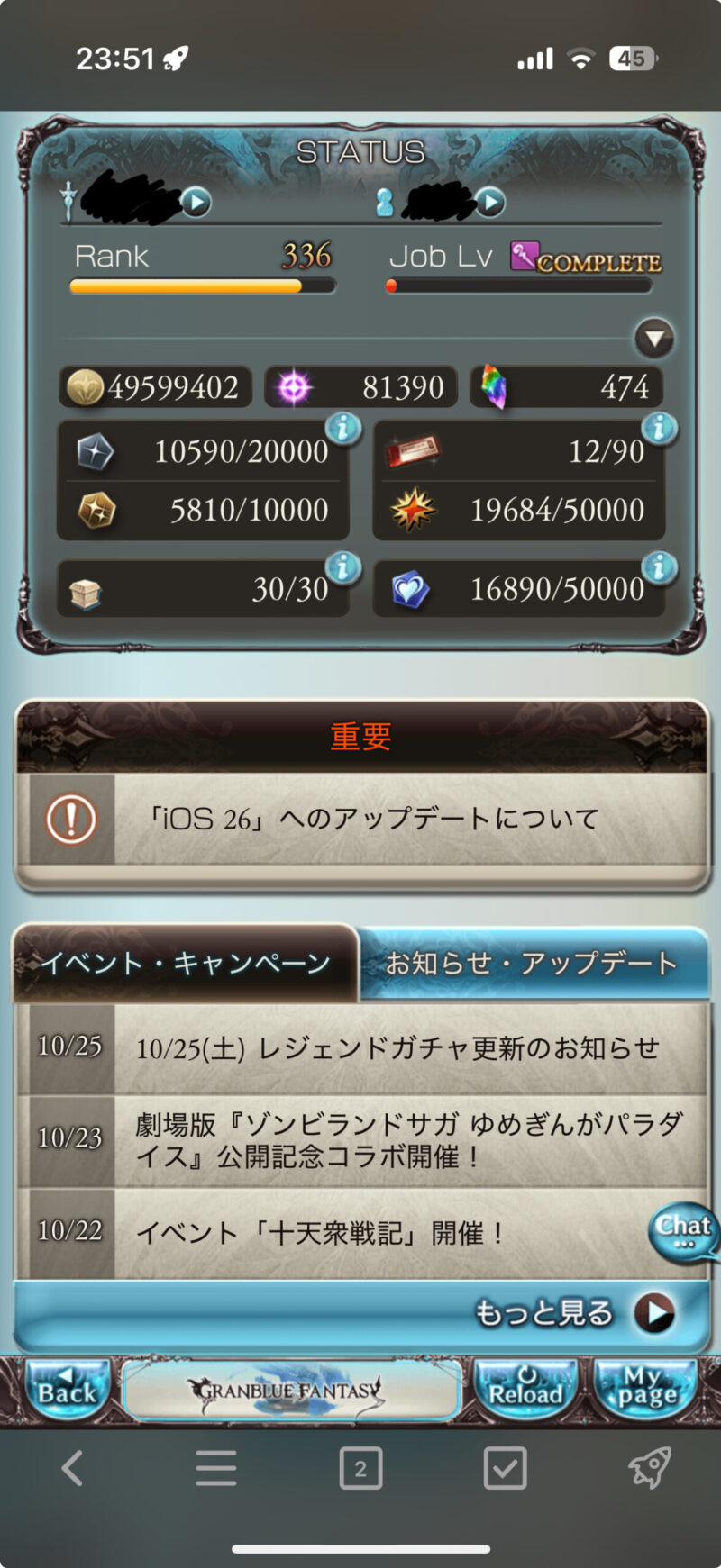Screen dimensions: 721x1568
Task: Open the info icon for the 30/30 crate
Action: [x=343, y=567]
